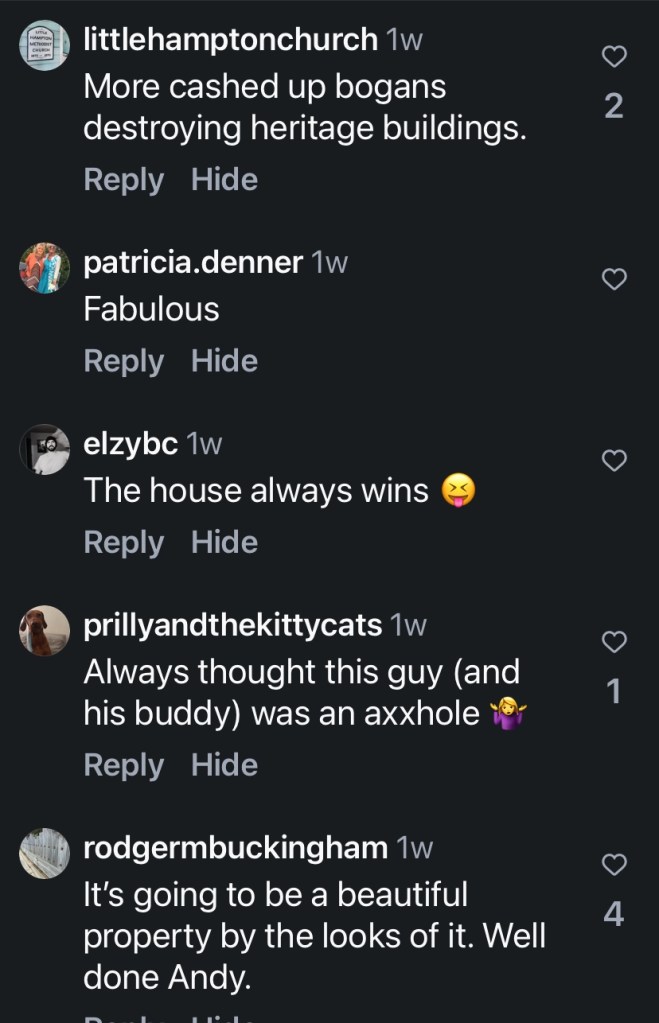The height and width of the screenshot is (1023, 659).
Task: Open littlehamptonchurch's profile picture
Action: [45, 46]
